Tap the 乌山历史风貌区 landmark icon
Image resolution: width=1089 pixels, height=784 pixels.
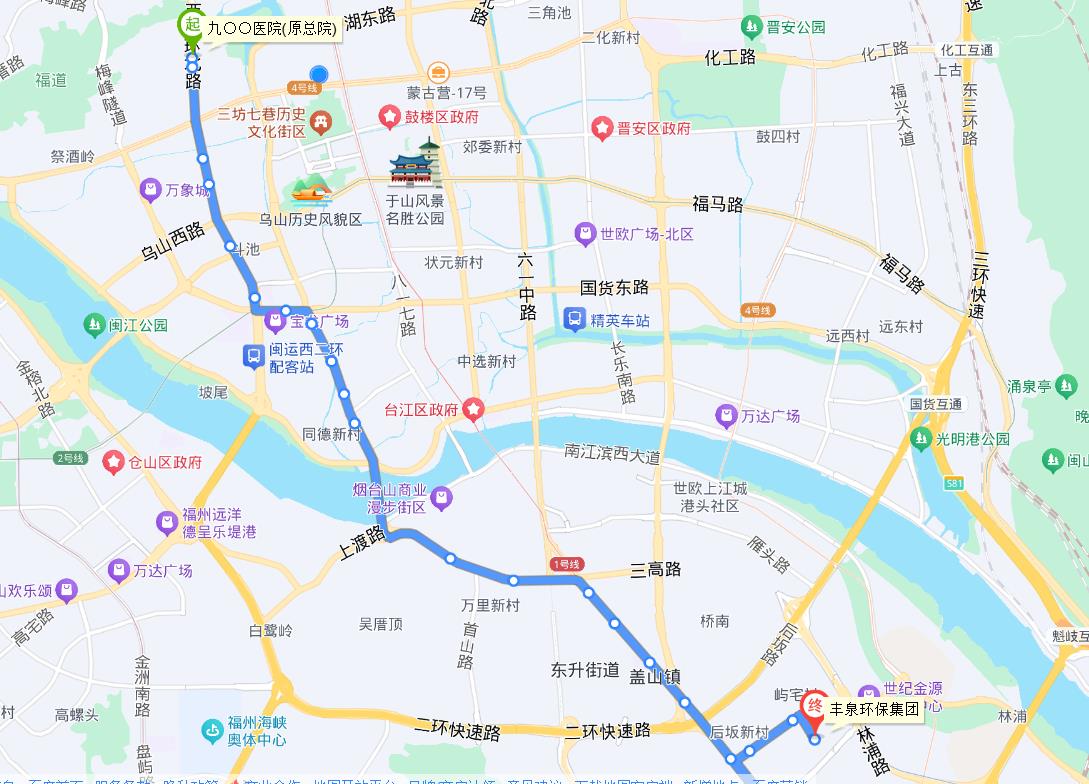[x=310, y=190]
